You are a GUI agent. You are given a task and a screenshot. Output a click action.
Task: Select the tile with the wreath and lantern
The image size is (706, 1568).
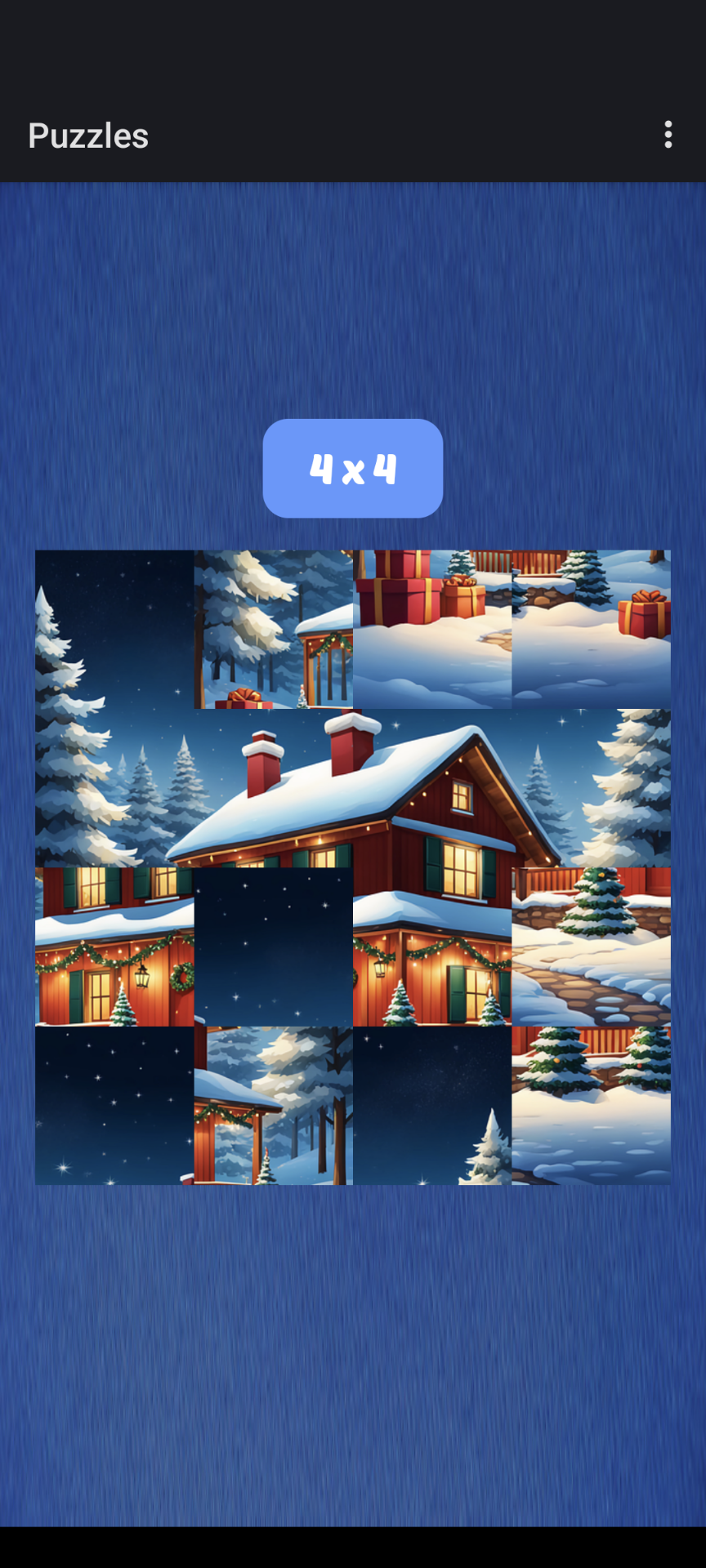[x=114, y=947]
